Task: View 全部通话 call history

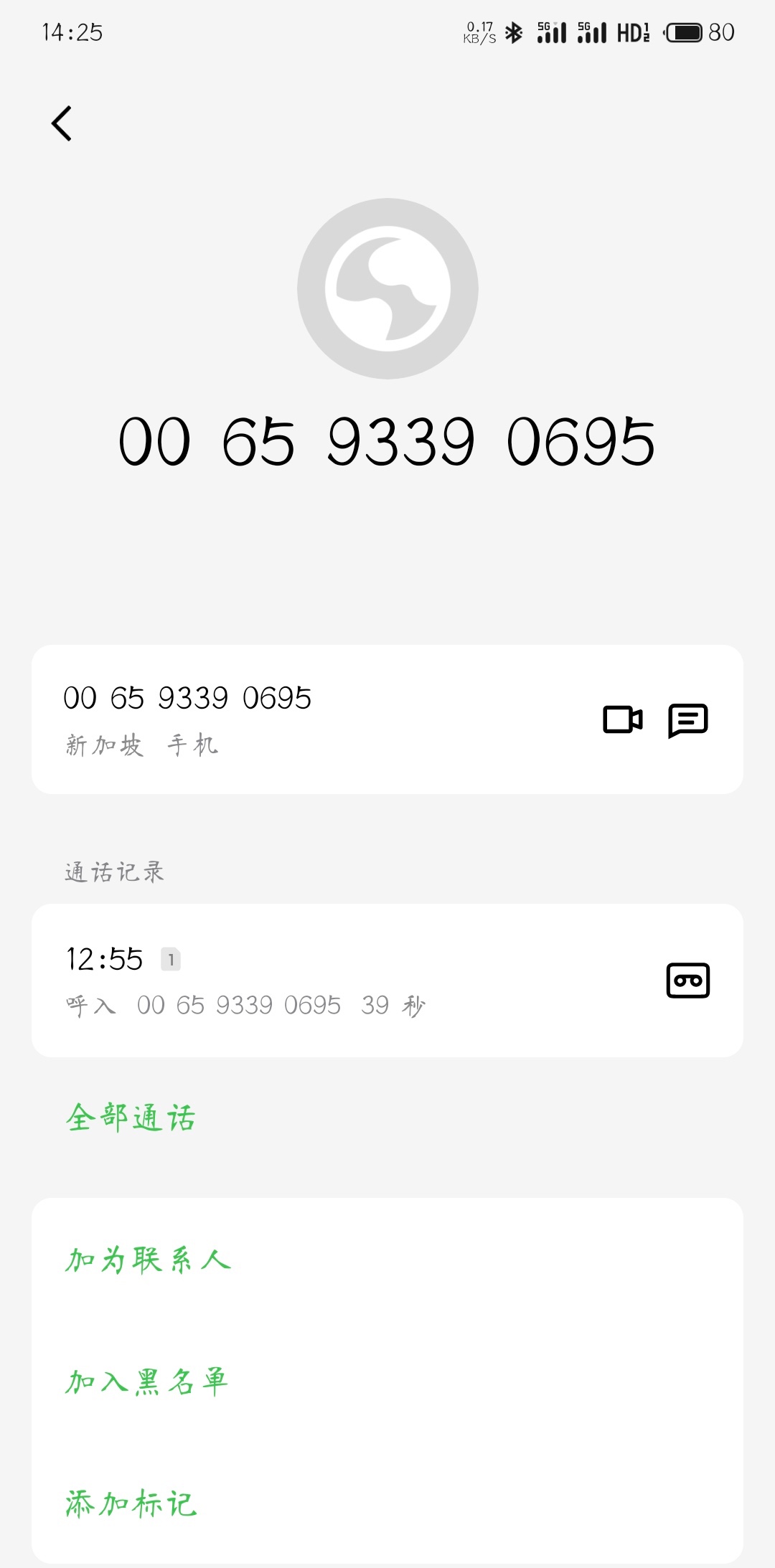Action: [131, 1118]
